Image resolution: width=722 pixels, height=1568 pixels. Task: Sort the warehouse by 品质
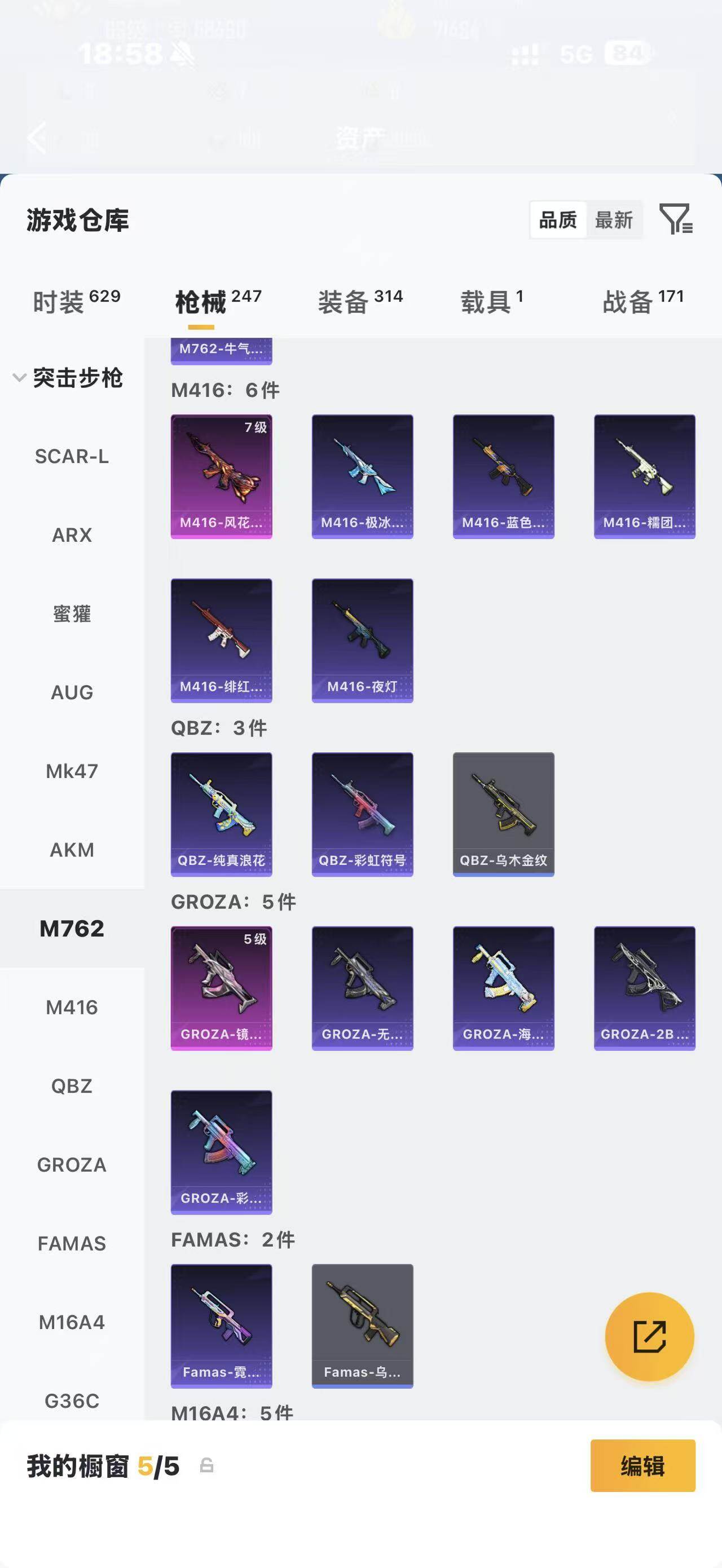[558, 220]
